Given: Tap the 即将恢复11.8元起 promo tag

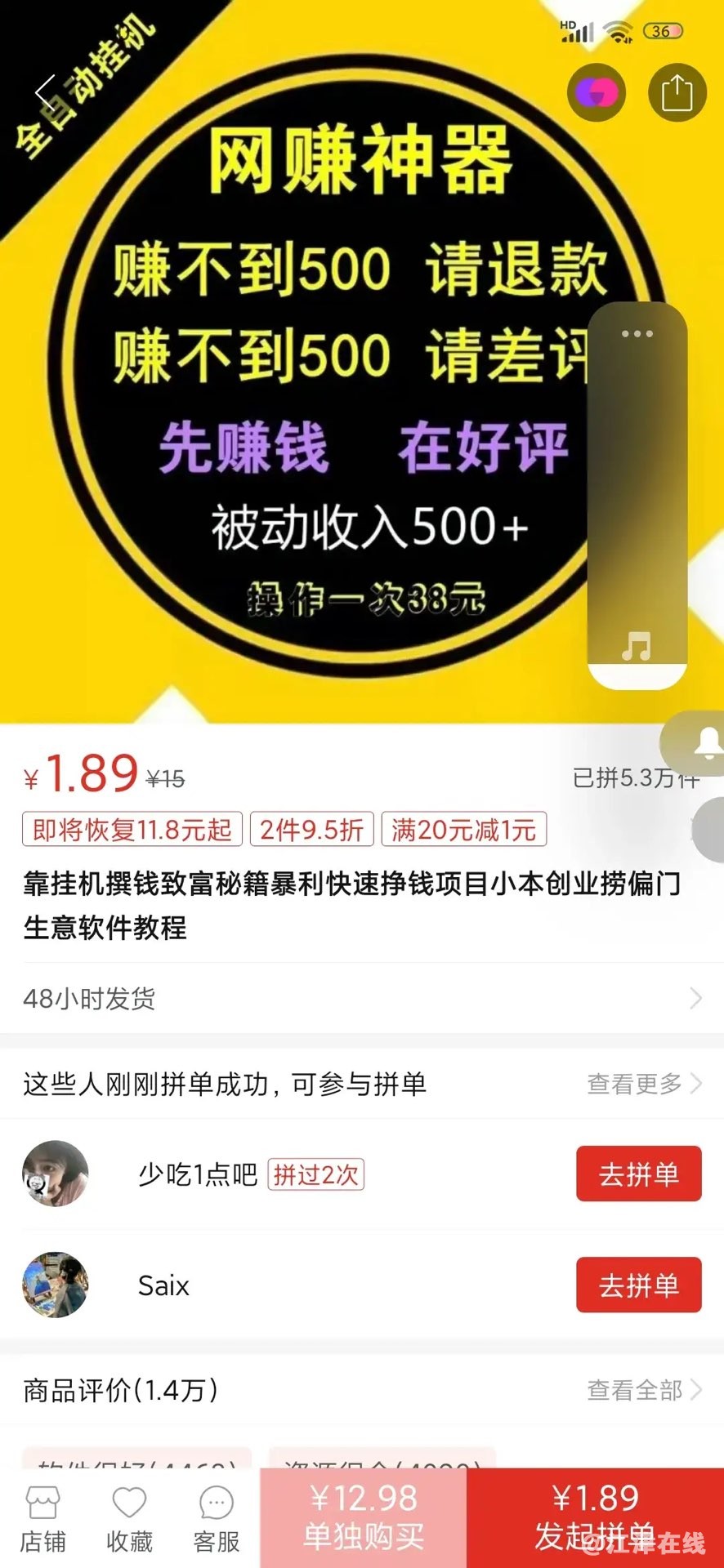Looking at the screenshot, I should point(132,830).
